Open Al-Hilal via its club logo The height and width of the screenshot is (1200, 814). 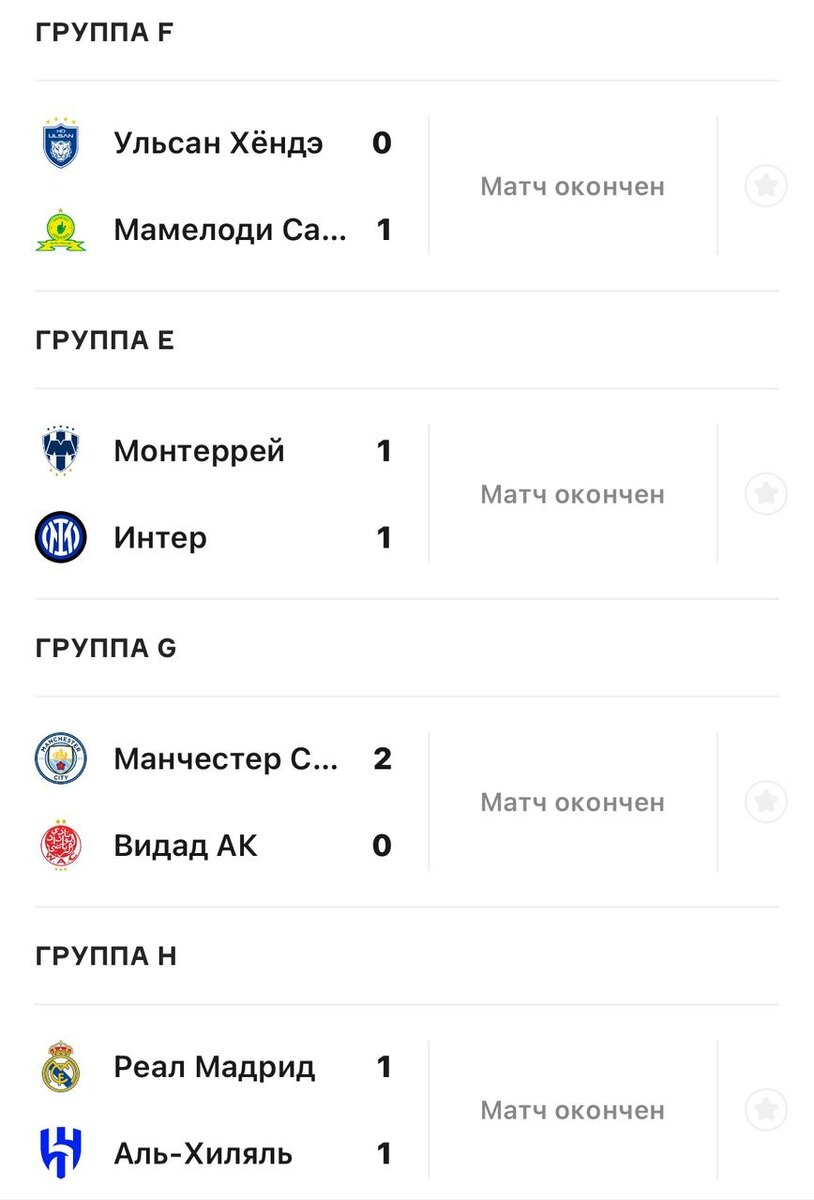pos(60,1153)
